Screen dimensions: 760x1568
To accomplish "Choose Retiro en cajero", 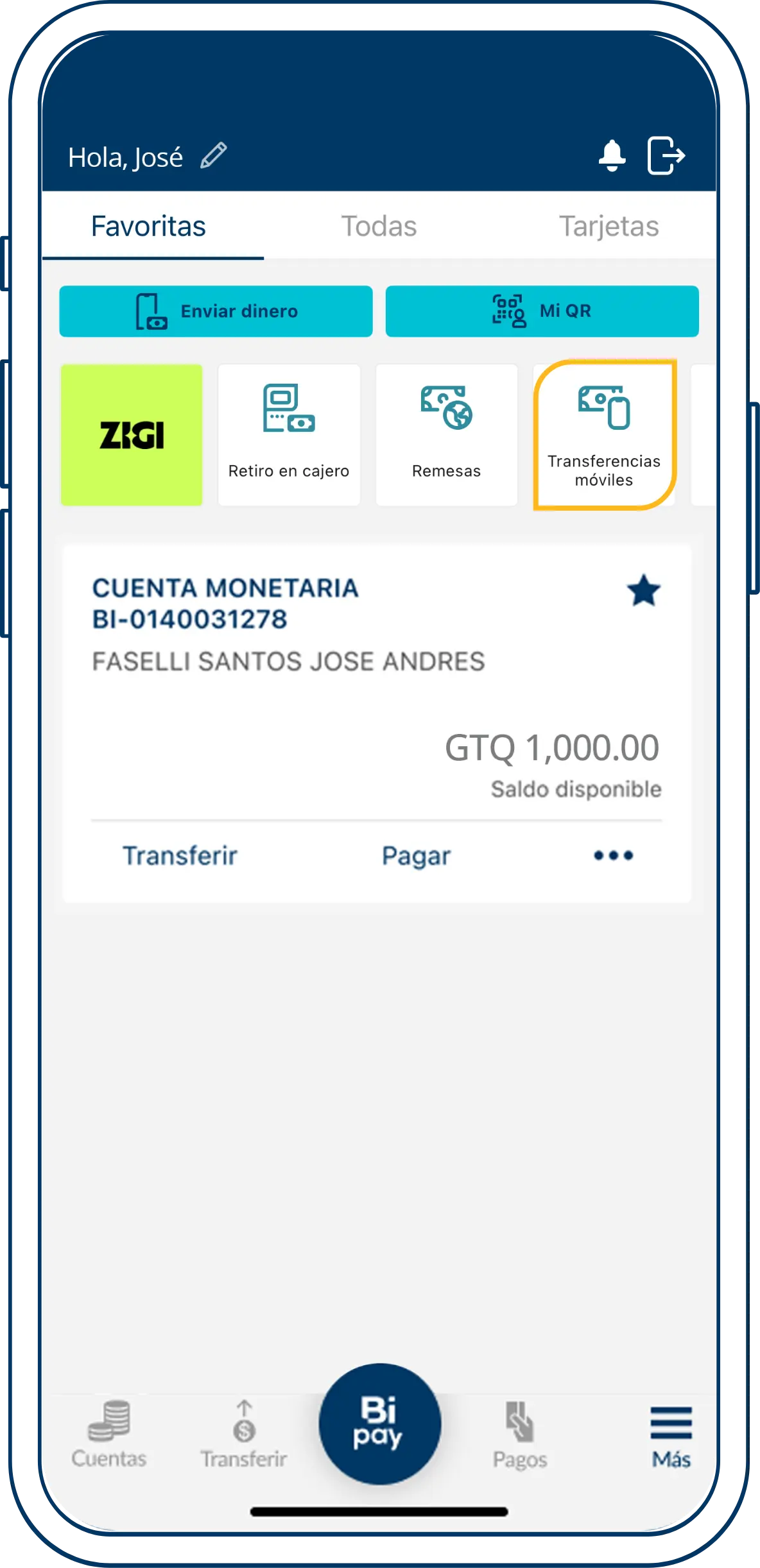I will (x=289, y=435).
